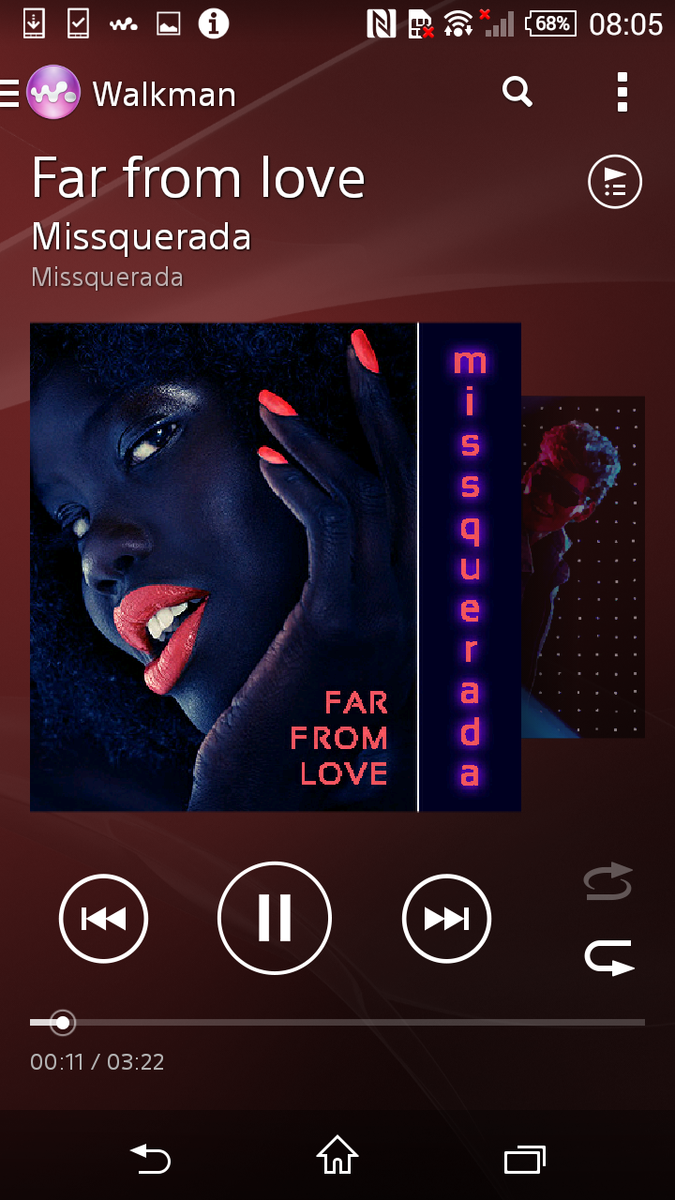Open the overflow menu

(622, 93)
